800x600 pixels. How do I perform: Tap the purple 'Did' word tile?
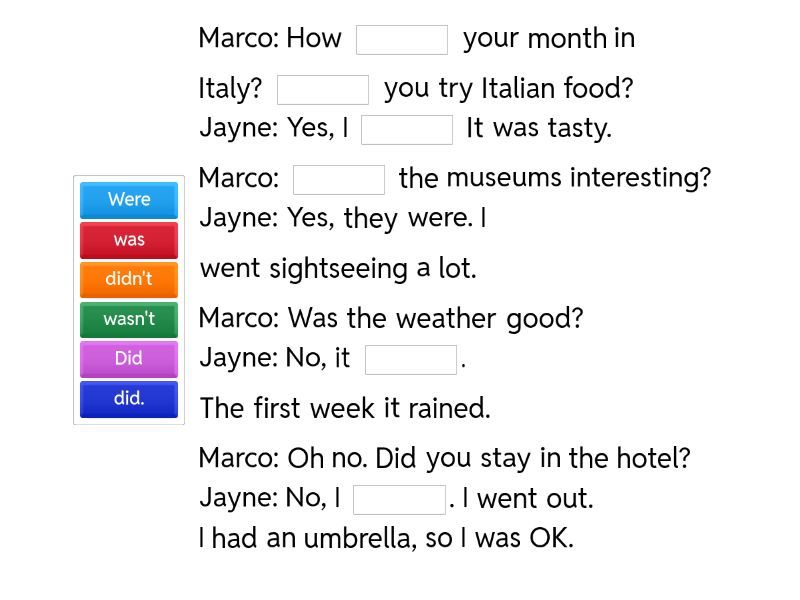tap(128, 358)
